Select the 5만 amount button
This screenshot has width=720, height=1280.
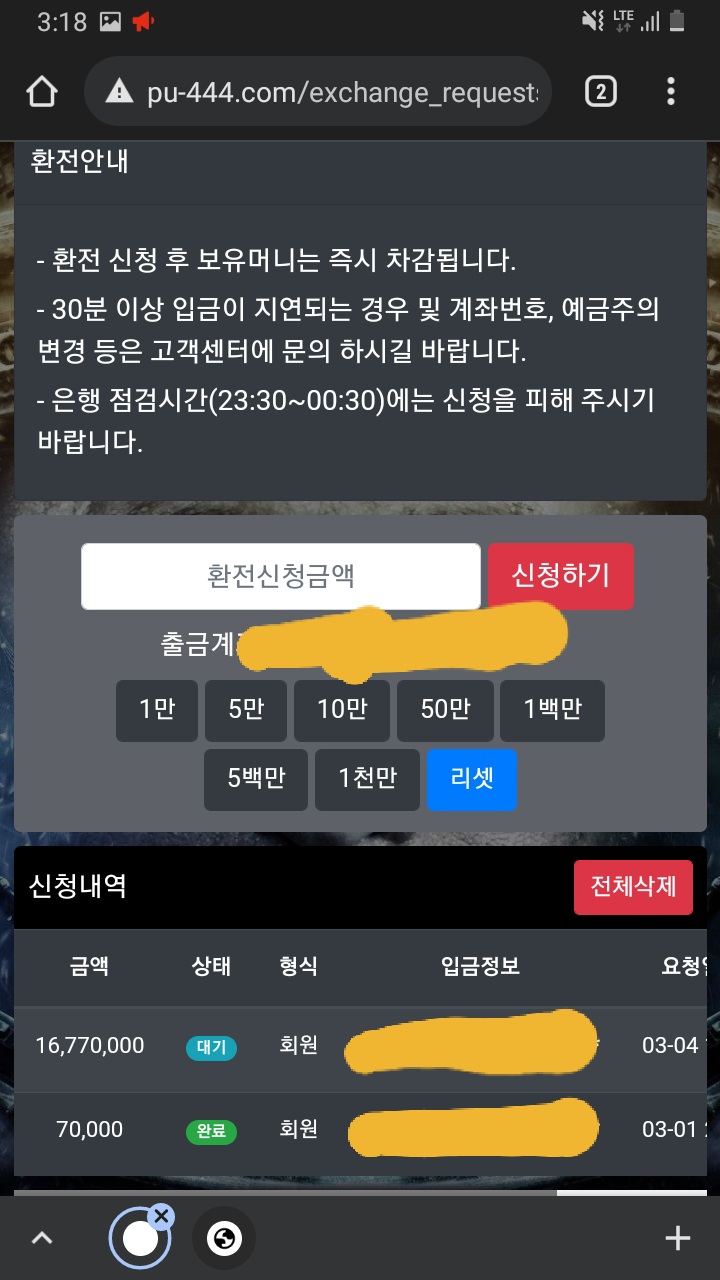coord(246,710)
